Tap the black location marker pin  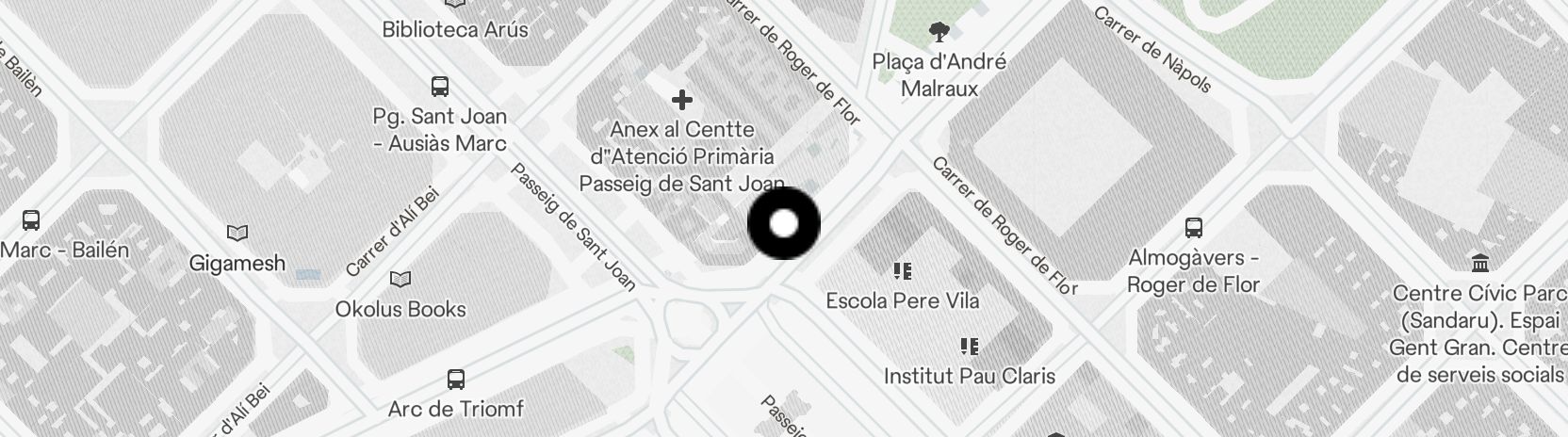pyautogui.click(x=784, y=224)
